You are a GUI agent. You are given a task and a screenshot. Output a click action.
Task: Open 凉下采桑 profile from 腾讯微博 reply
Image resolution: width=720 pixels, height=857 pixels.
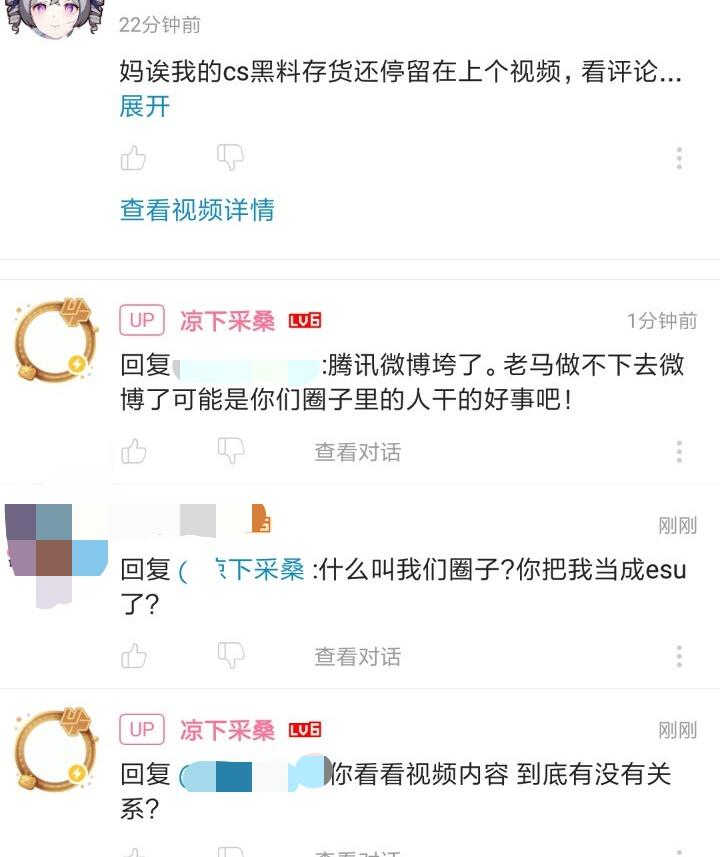(x=227, y=321)
